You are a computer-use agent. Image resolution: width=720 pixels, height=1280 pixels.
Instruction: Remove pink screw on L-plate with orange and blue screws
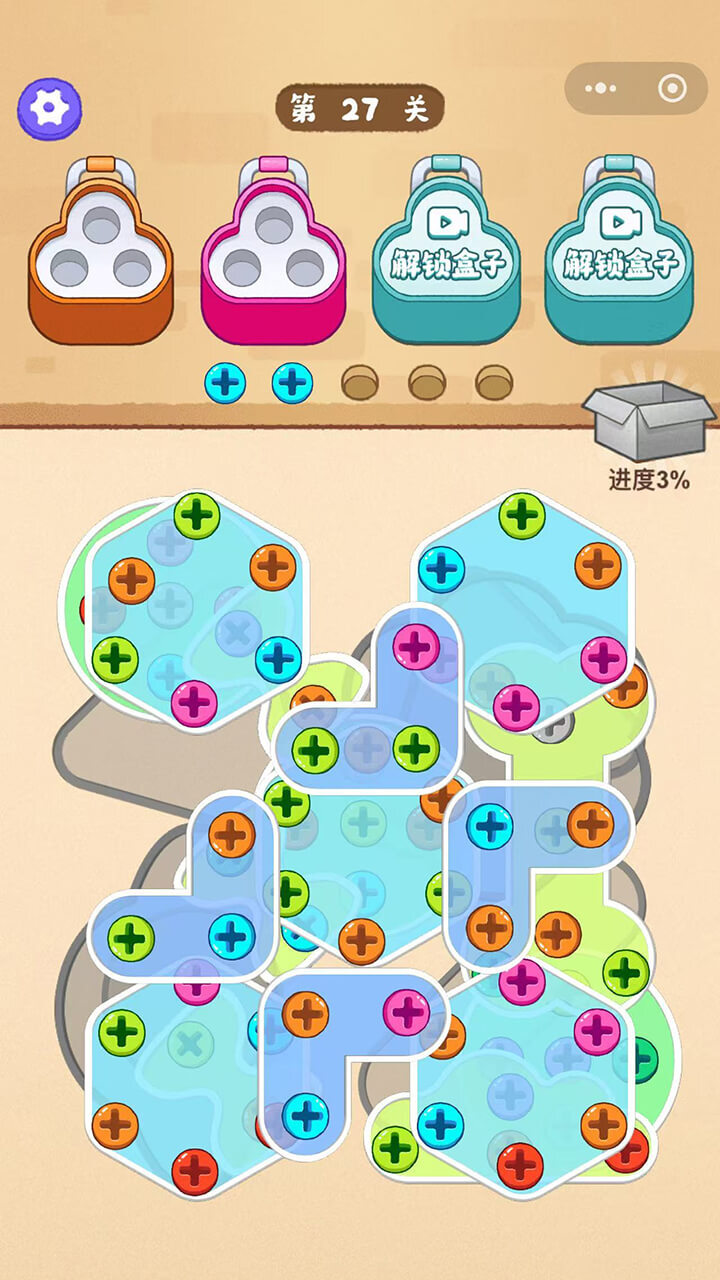point(407,1012)
